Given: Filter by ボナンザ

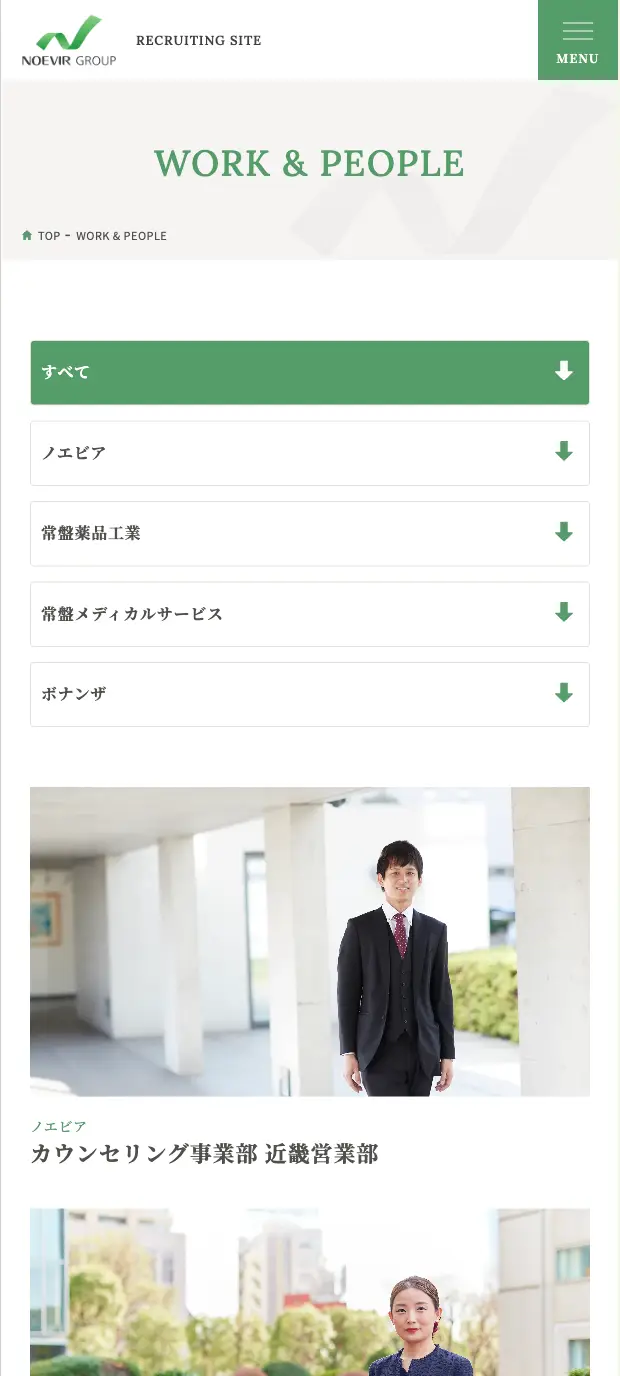Looking at the screenshot, I should pyautogui.click(x=309, y=694).
